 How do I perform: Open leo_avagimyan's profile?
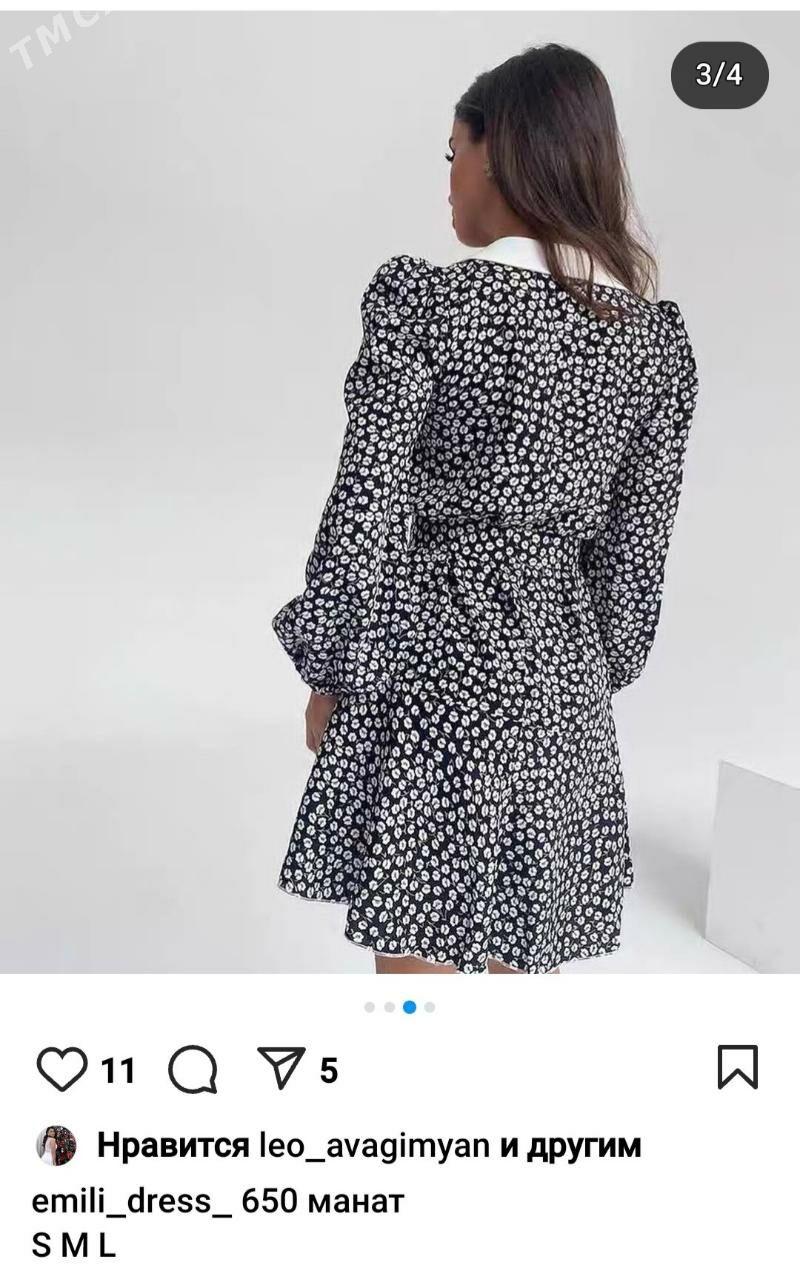pos(374,1146)
